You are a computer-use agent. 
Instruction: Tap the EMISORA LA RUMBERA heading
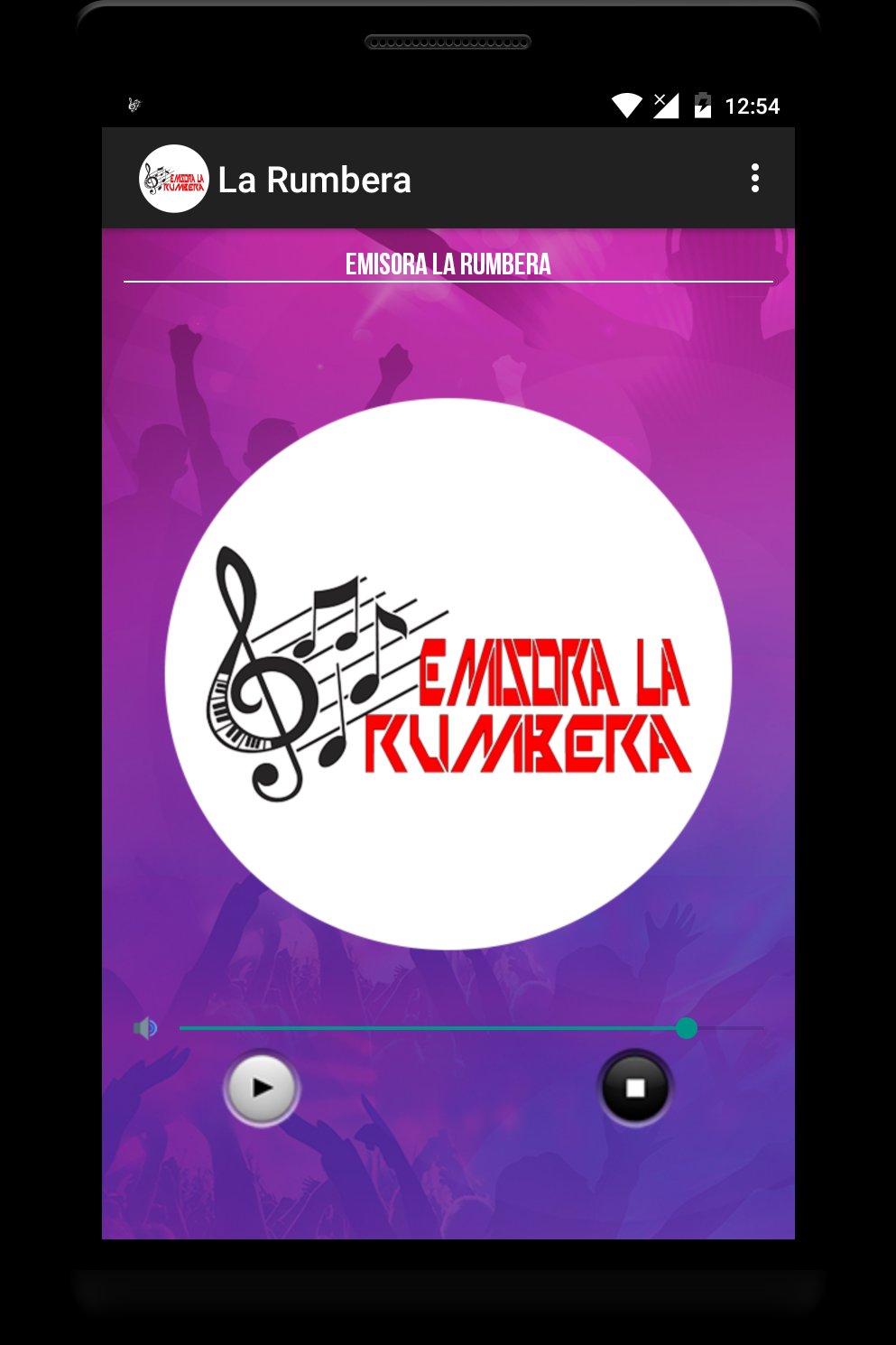point(448,264)
